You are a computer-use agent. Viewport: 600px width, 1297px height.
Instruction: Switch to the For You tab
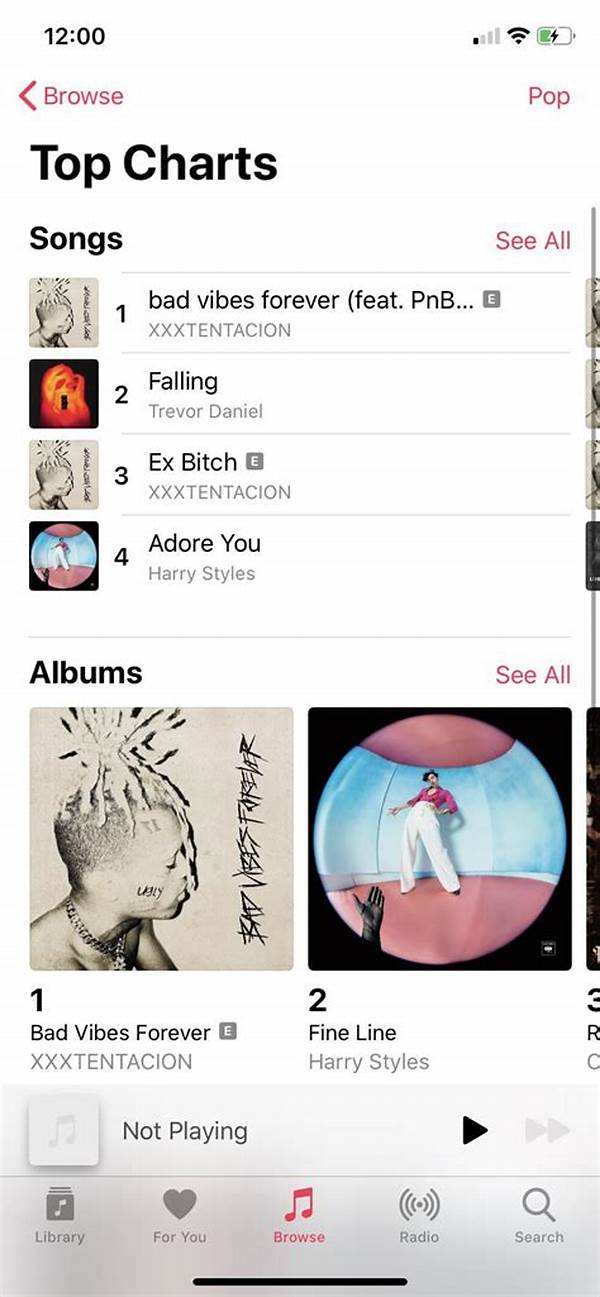coord(179,1216)
